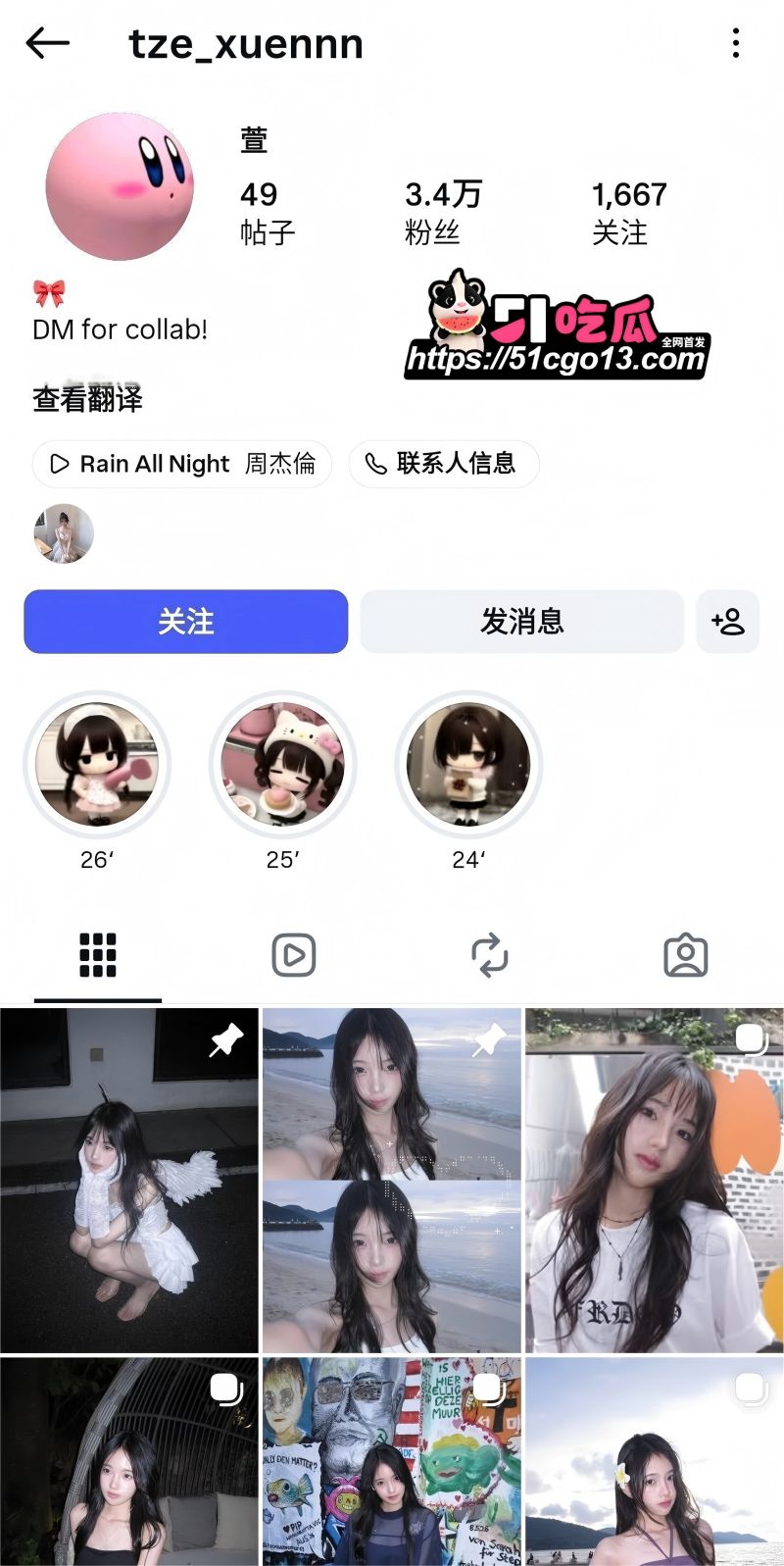This screenshot has height=1566, width=784.
Task: Open suggested accounts add-person icon
Action: pos(728,622)
